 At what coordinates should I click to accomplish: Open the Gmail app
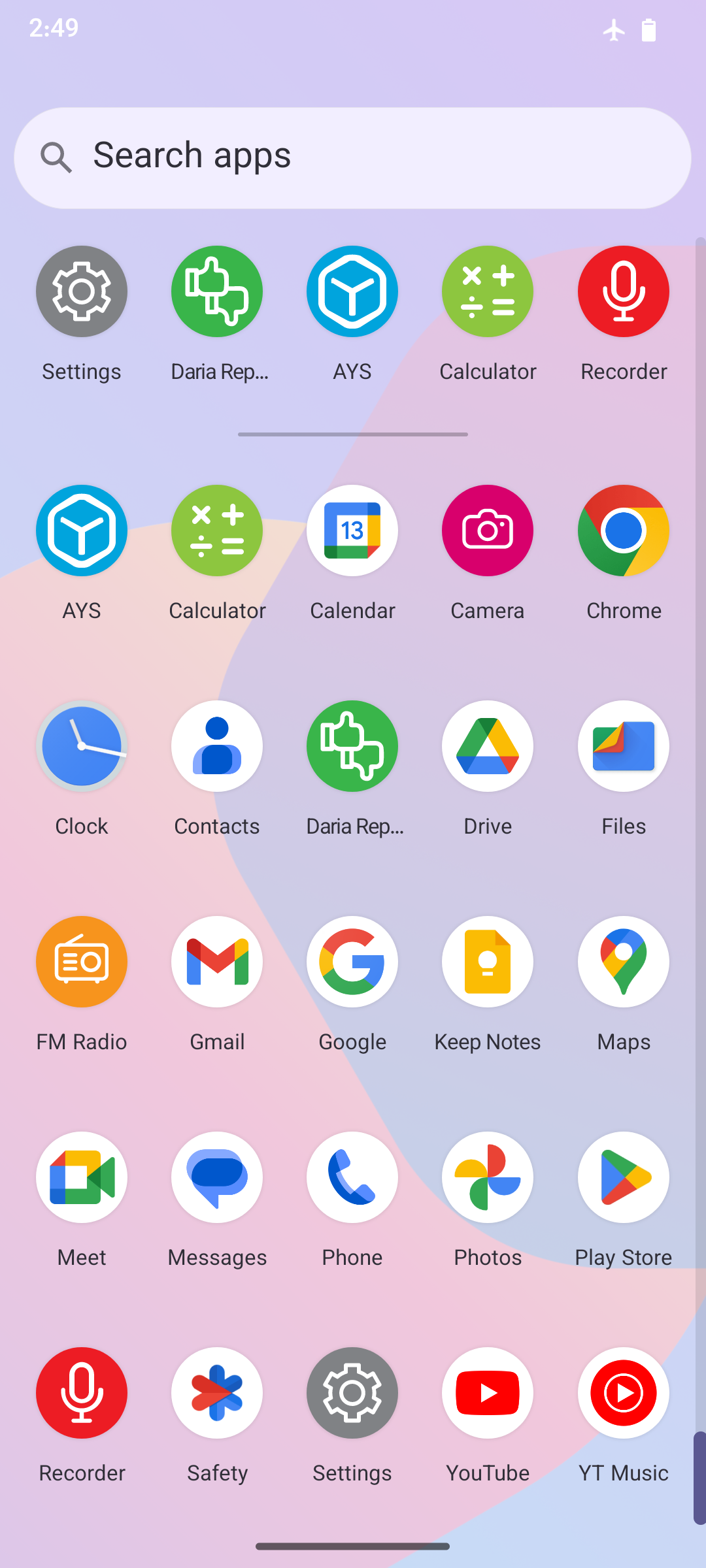coord(217,962)
